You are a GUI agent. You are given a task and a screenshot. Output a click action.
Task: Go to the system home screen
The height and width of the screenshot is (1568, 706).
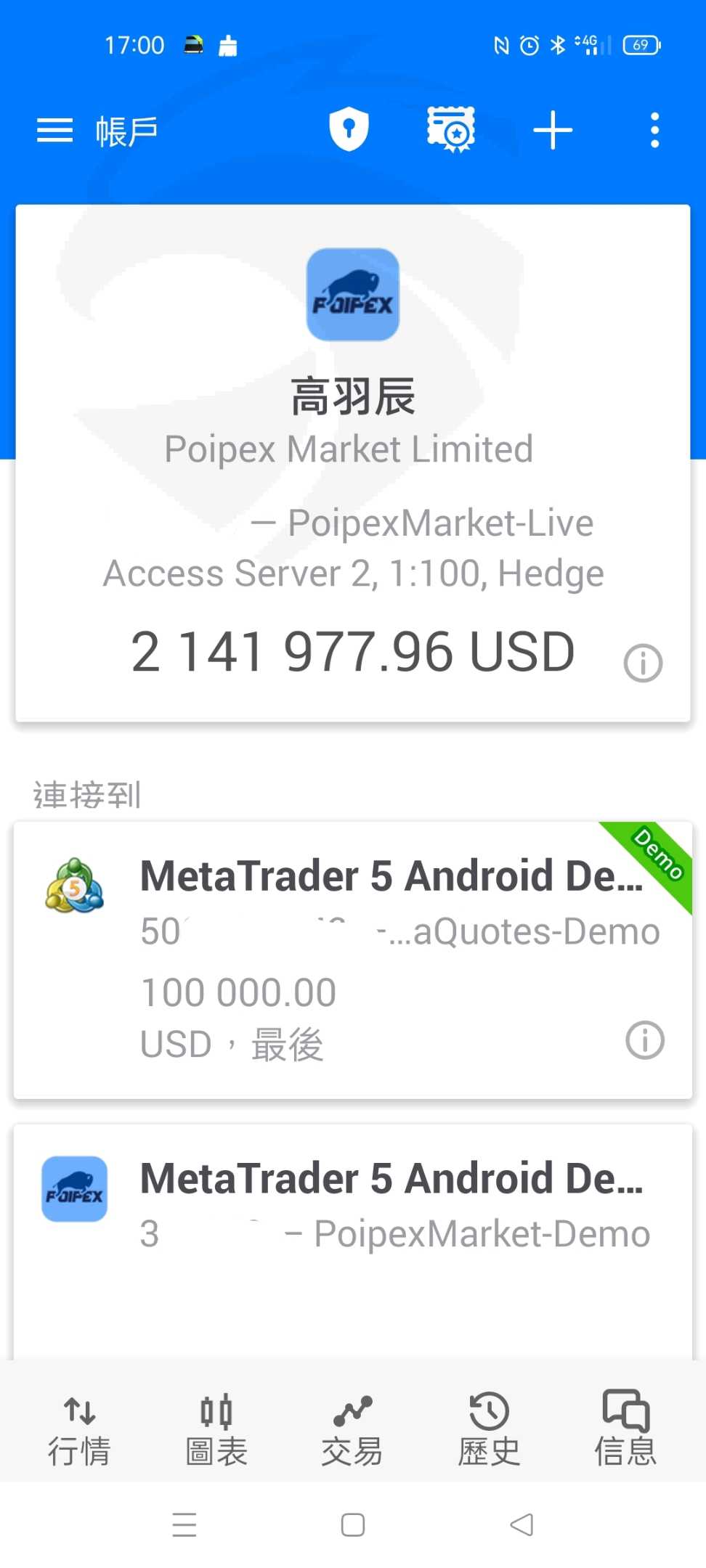(x=353, y=1524)
